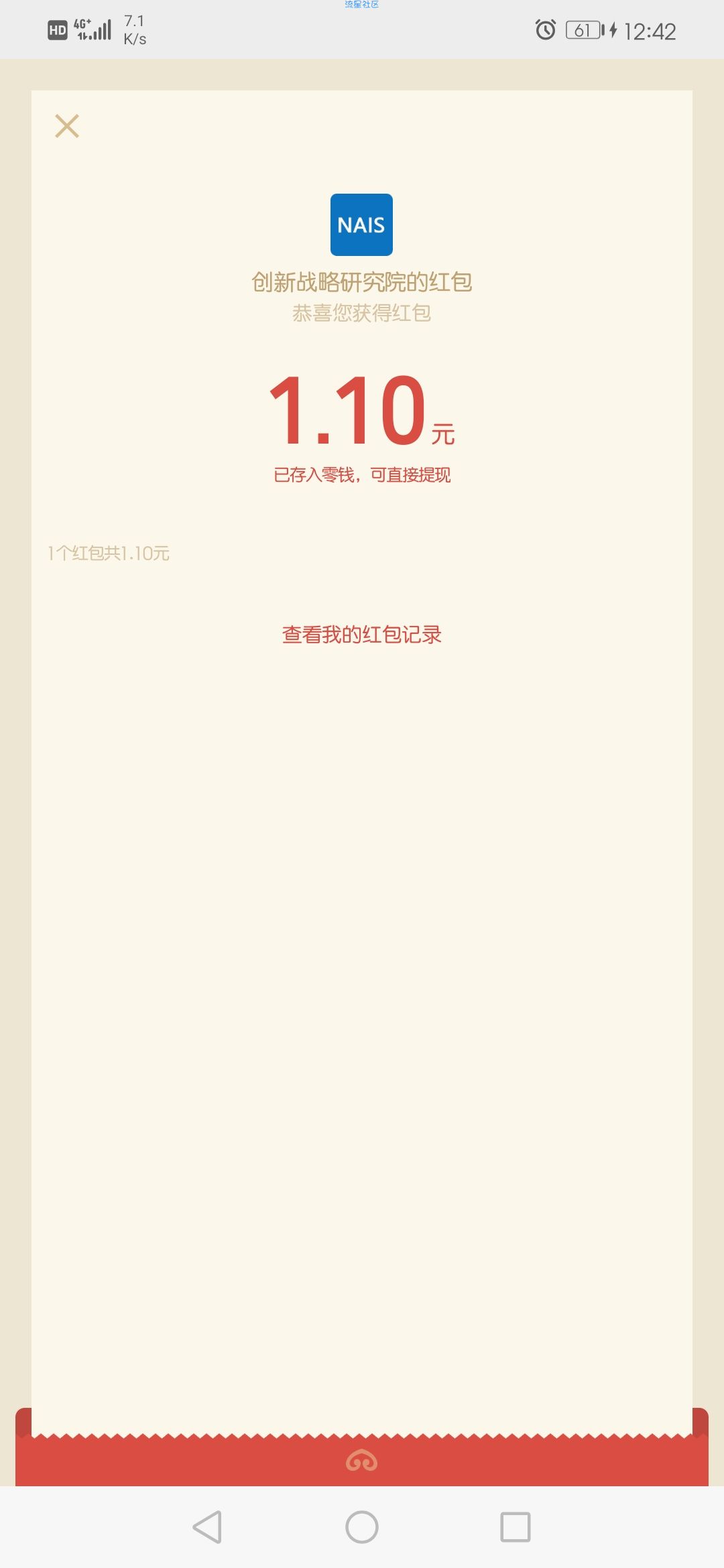
Task: Go to the home screen
Action: (x=362, y=1527)
